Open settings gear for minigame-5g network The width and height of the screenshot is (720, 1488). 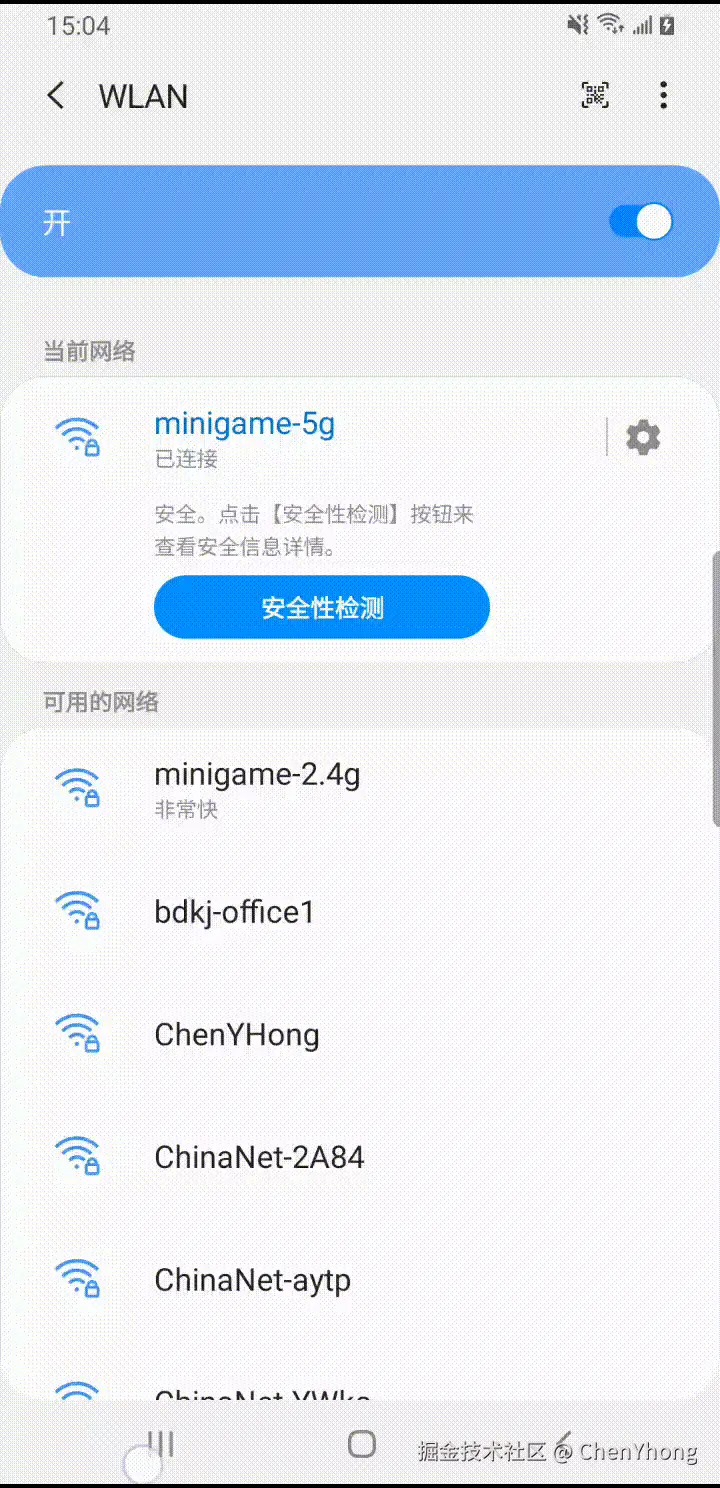tap(642, 437)
